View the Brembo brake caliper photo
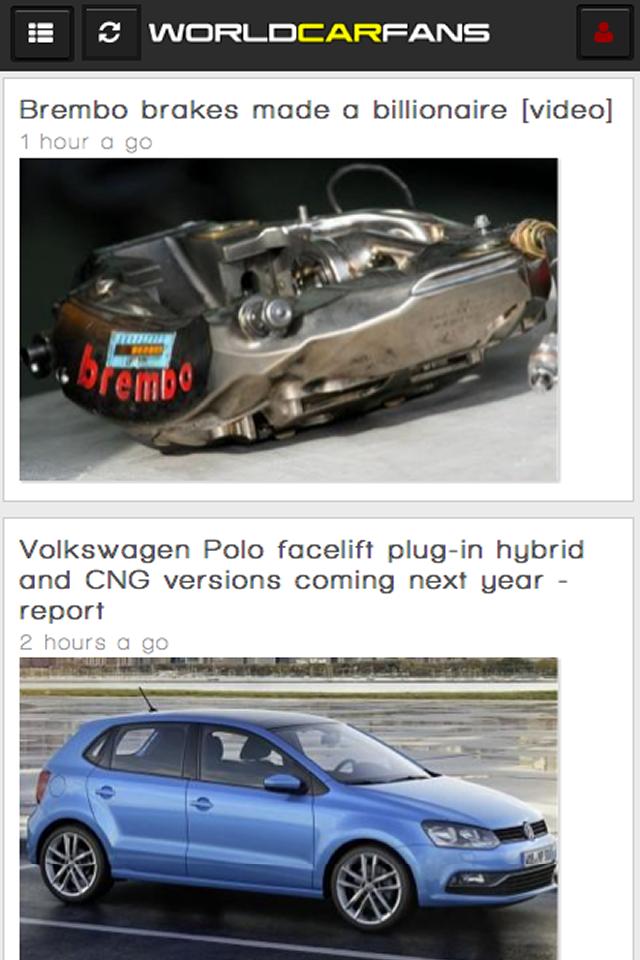 point(289,319)
